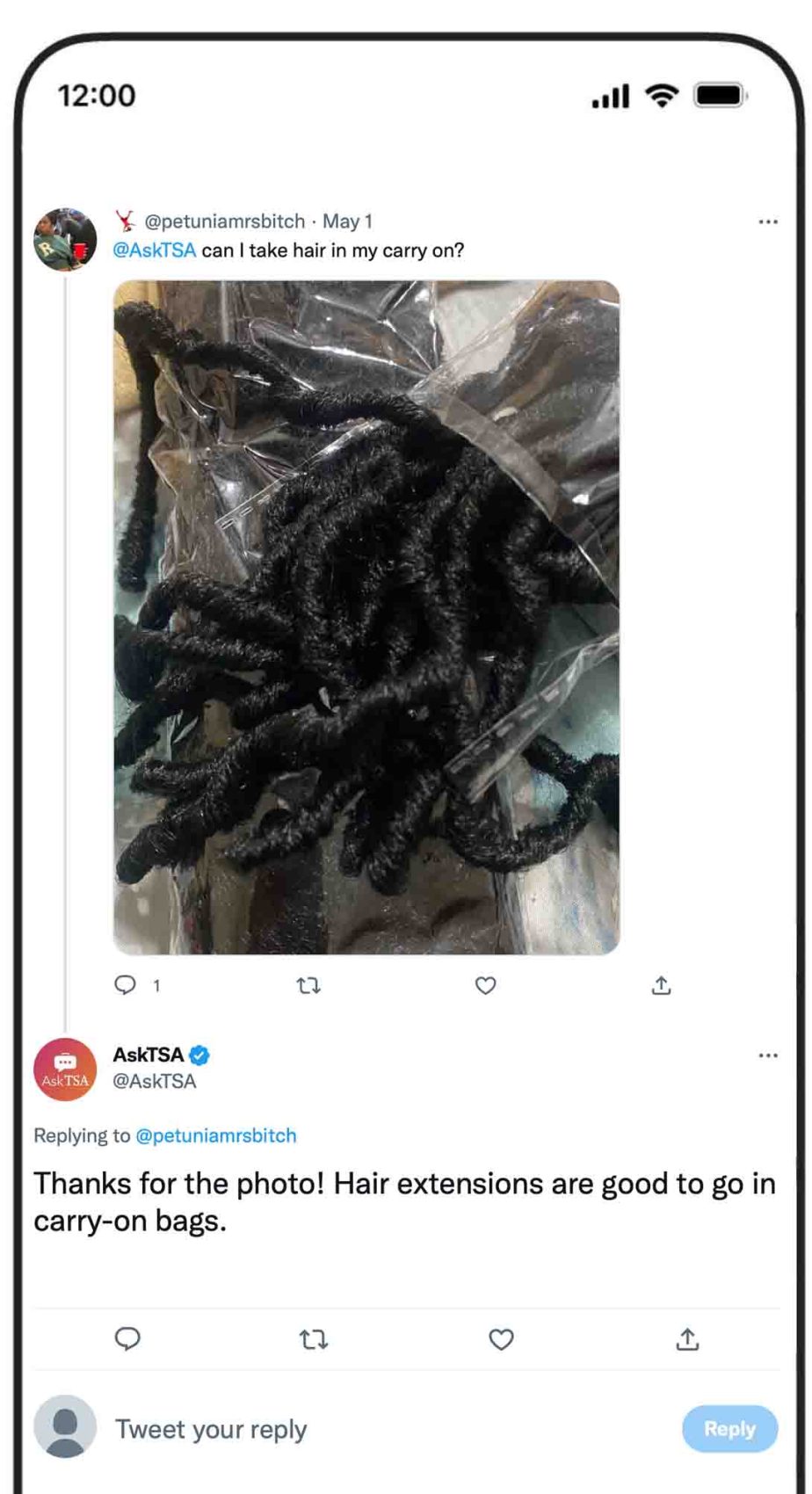This screenshot has width=812, height=1494.
Task: Retweet the AskTSA reply
Action: (x=314, y=1339)
